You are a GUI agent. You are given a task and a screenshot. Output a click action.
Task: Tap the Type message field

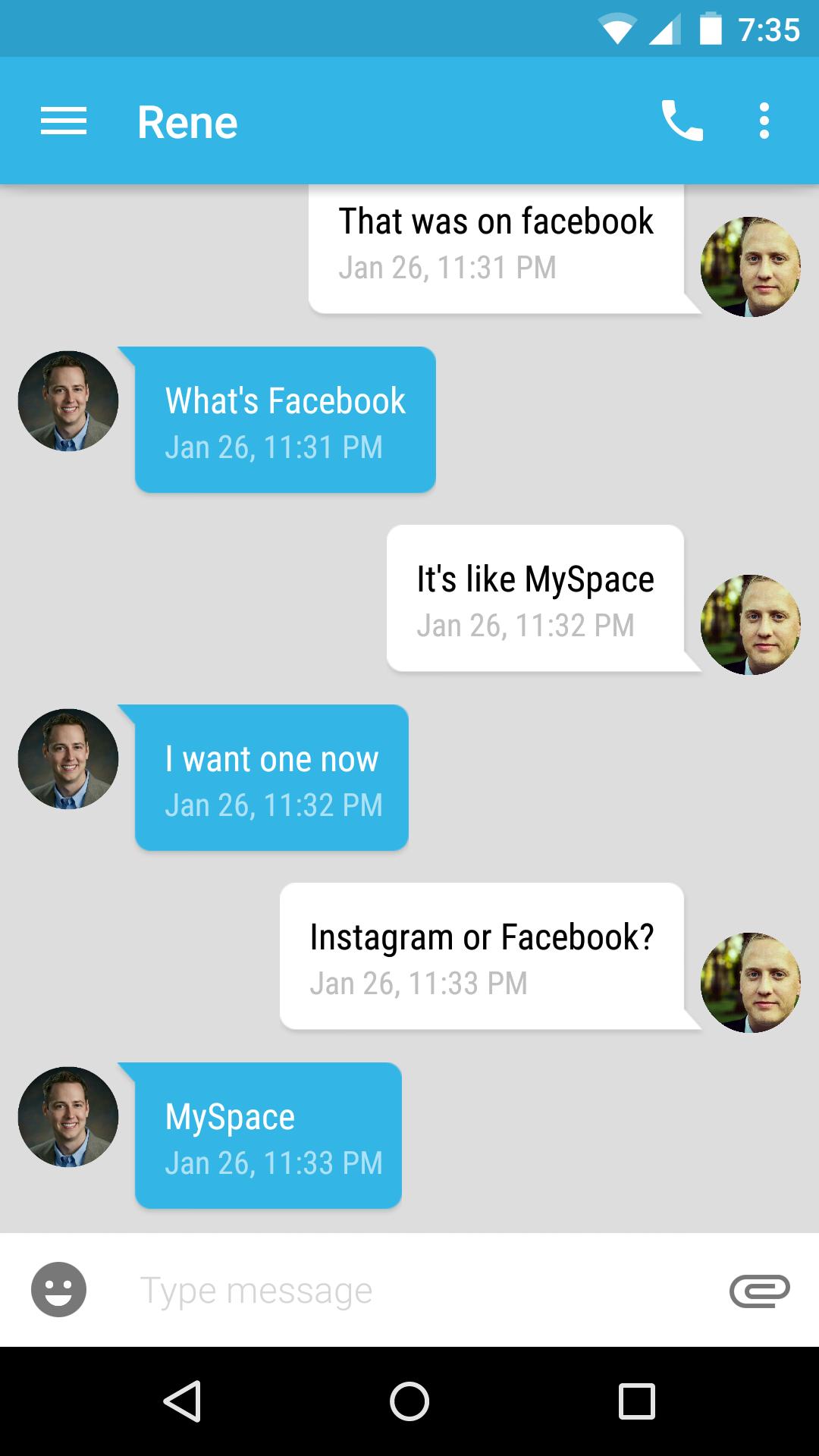[409, 1290]
